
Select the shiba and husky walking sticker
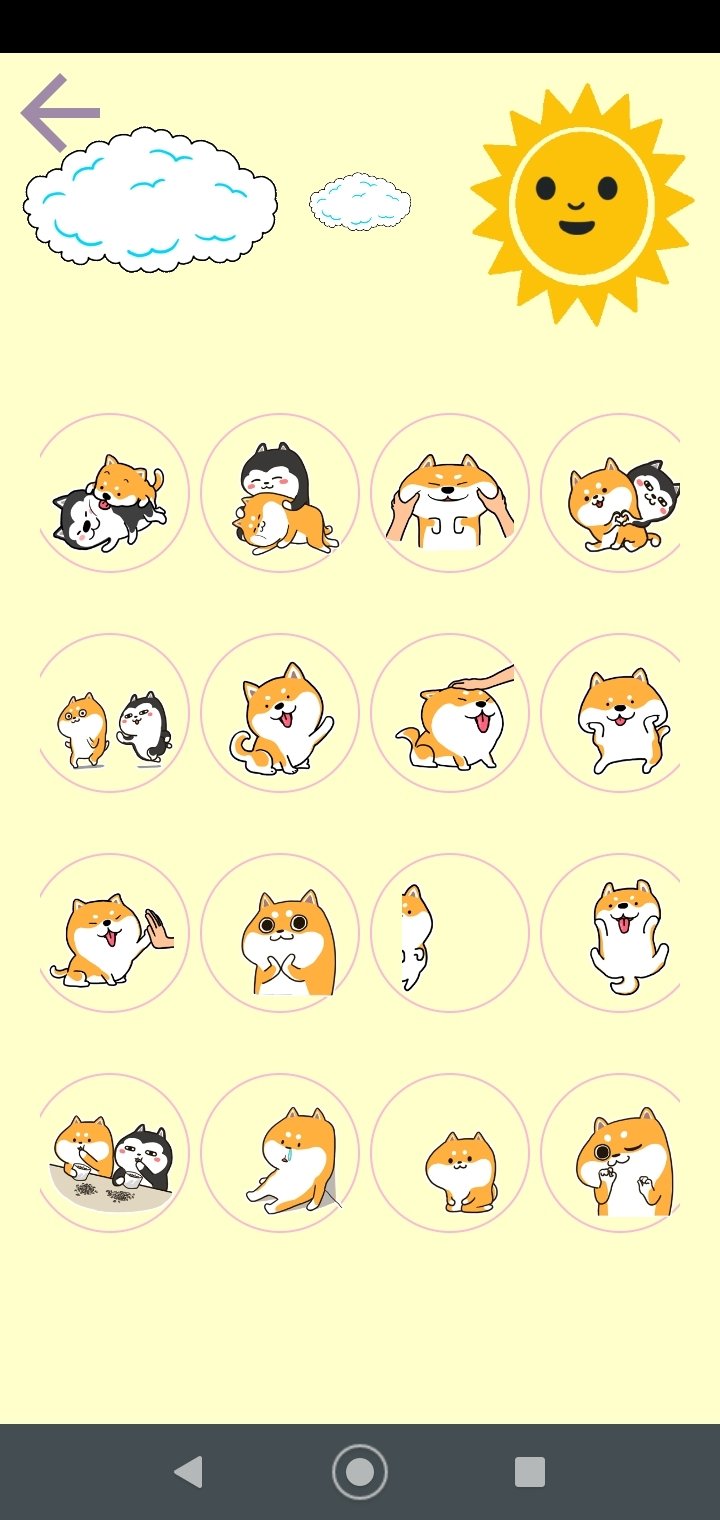[110, 713]
